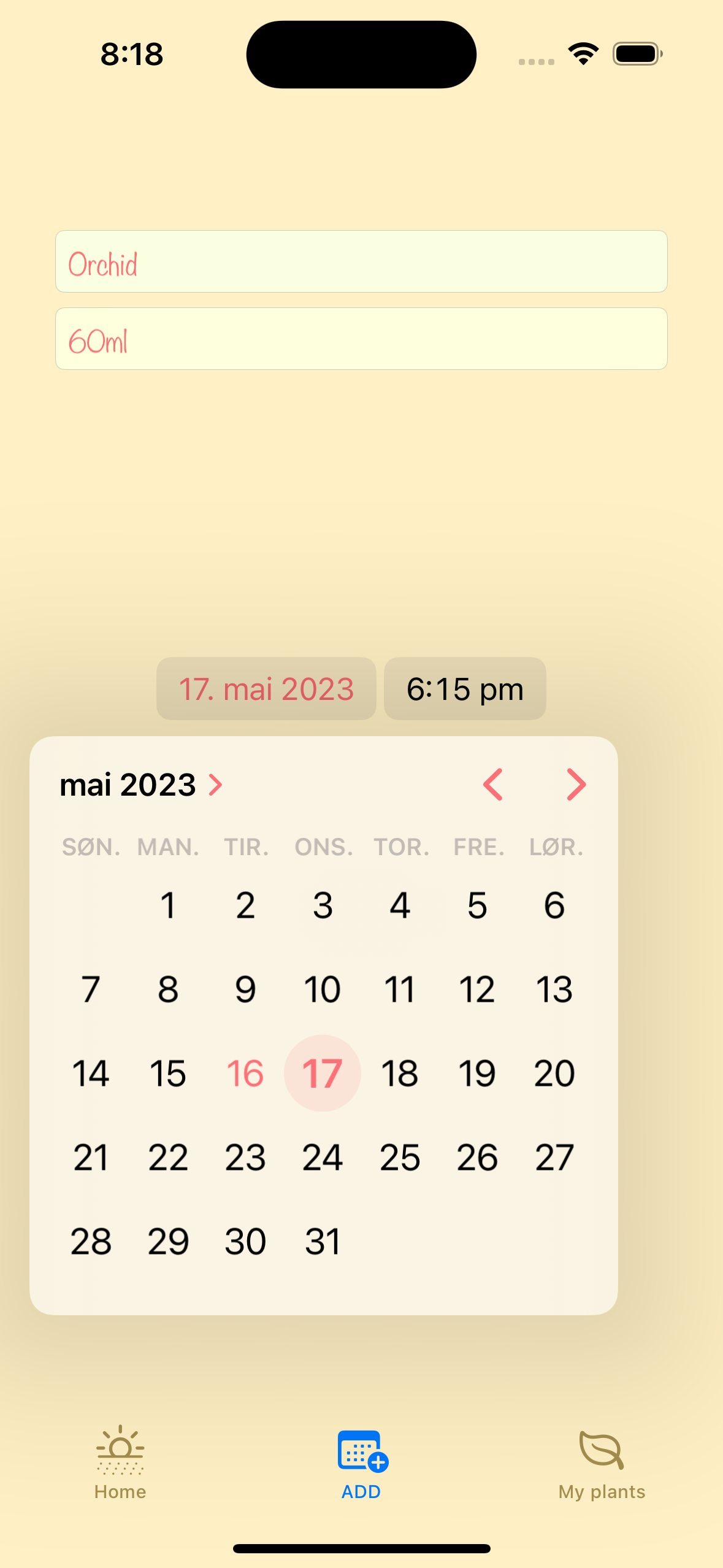Open the 6:15 pm time picker
723x1568 pixels.
point(464,689)
